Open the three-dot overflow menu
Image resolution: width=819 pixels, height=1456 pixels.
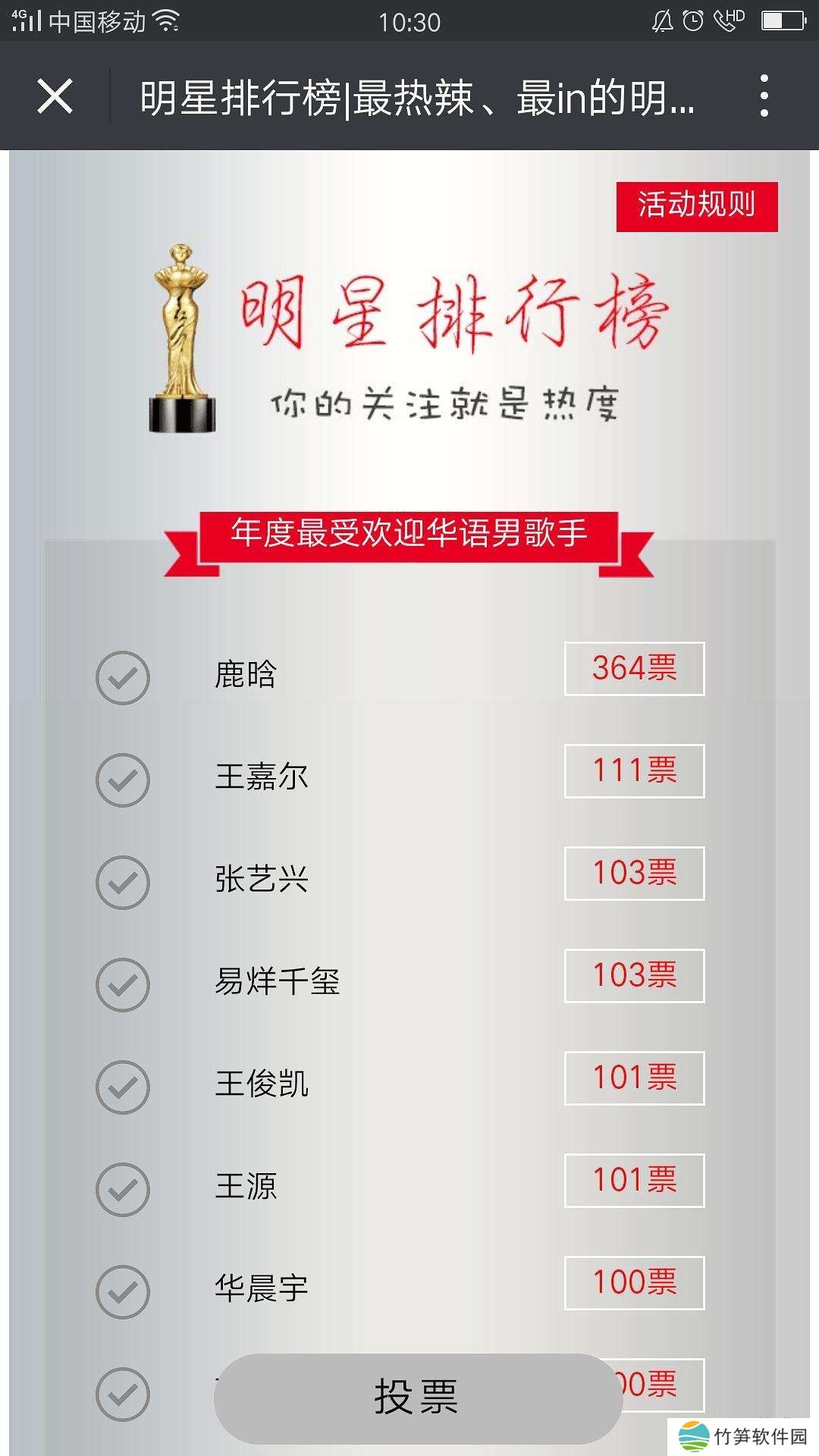(764, 96)
